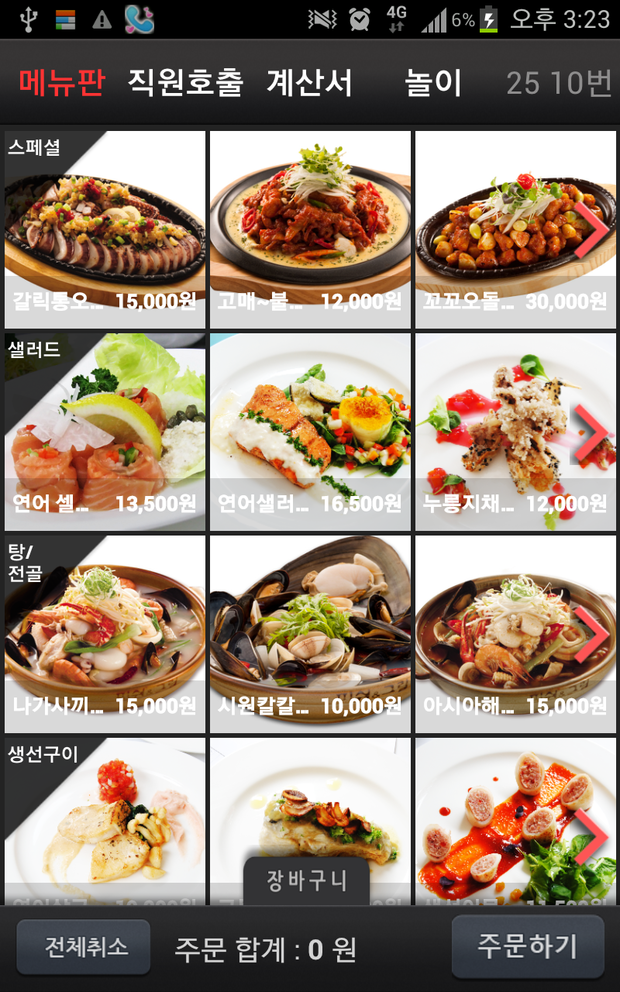Screen dimensions: 620x992
Task: Switch to the 놀이 tab
Action: [x=433, y=83]
